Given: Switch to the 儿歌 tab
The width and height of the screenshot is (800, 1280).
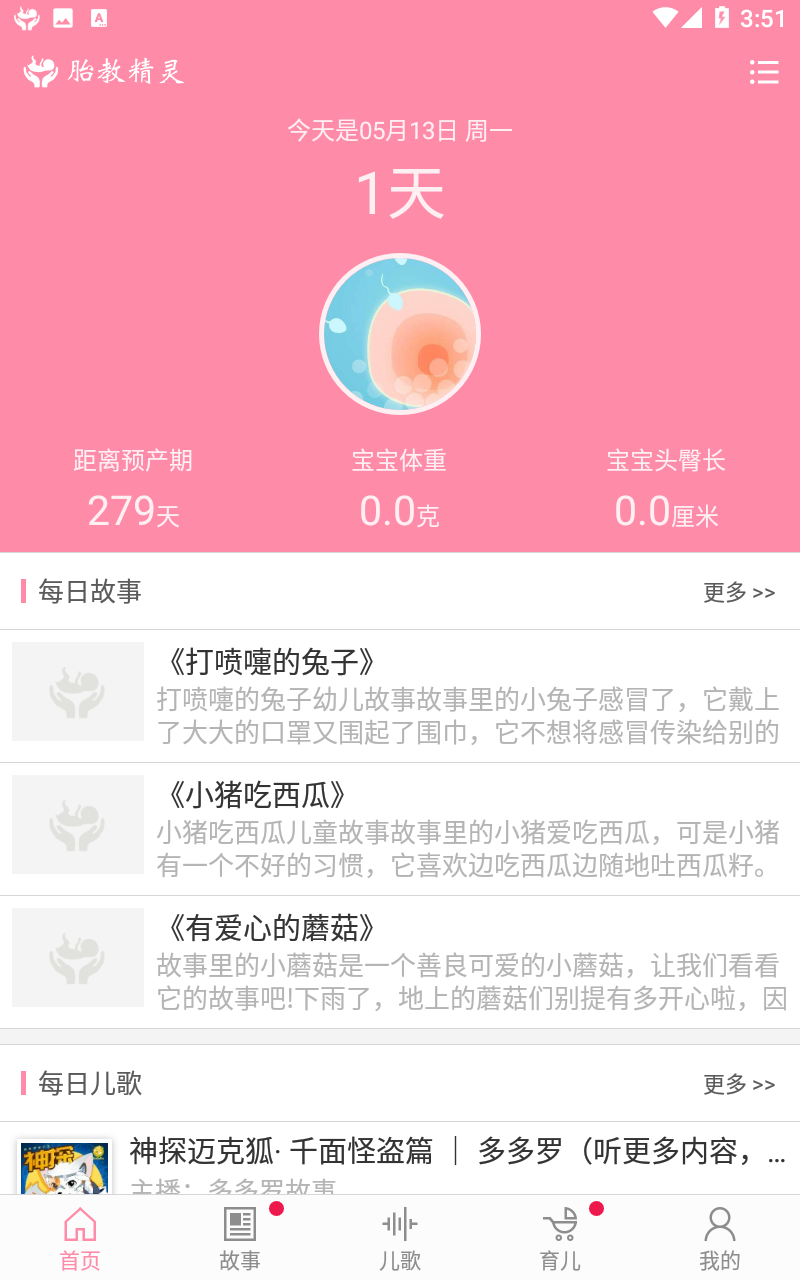Looking at the screenshot, I should [x=400, y=1238].
